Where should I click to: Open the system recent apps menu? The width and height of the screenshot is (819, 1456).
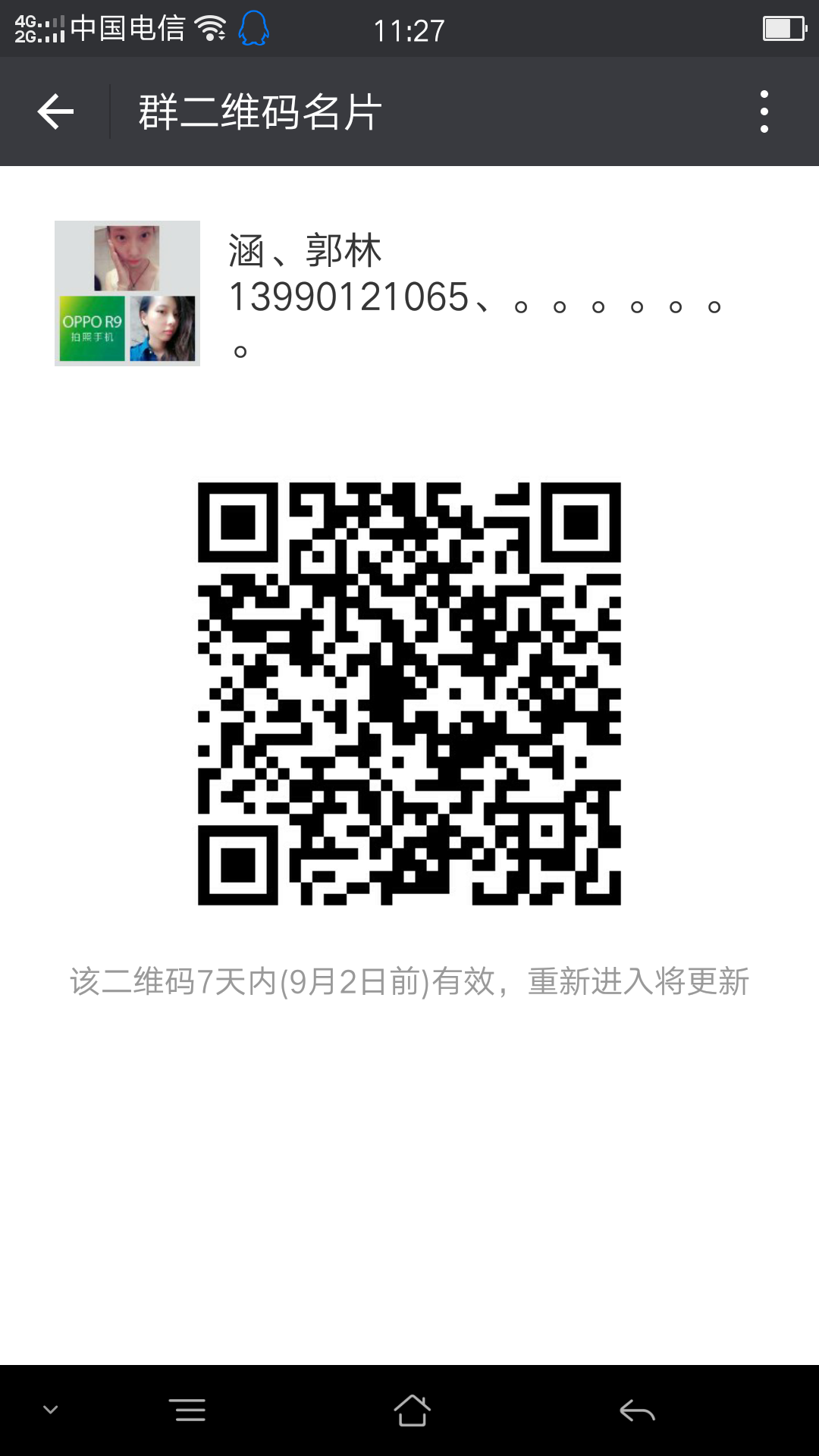(187, 1410)
